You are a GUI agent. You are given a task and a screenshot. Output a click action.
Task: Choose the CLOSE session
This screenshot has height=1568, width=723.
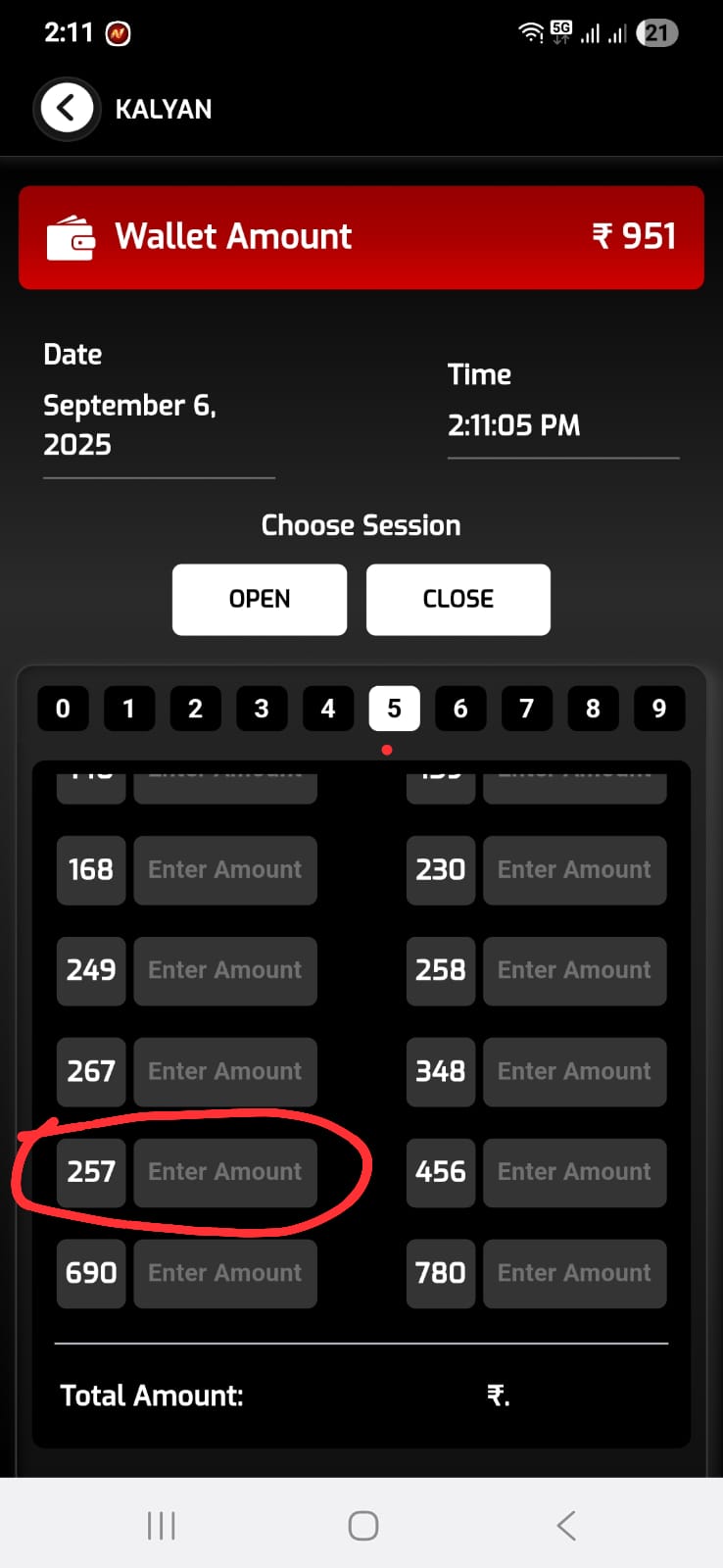pos(458,599)
